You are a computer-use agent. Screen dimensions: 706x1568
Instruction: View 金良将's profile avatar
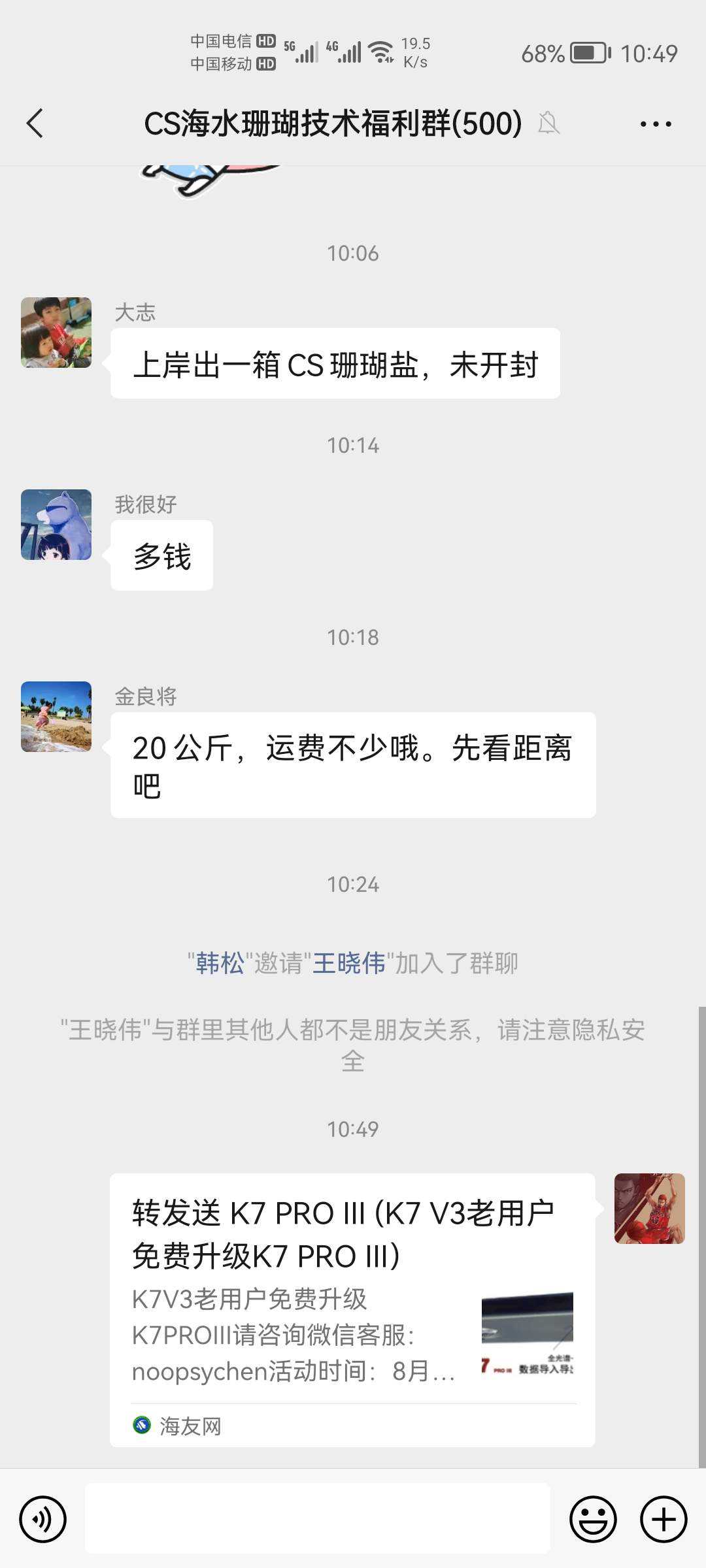tap(56, 717)
